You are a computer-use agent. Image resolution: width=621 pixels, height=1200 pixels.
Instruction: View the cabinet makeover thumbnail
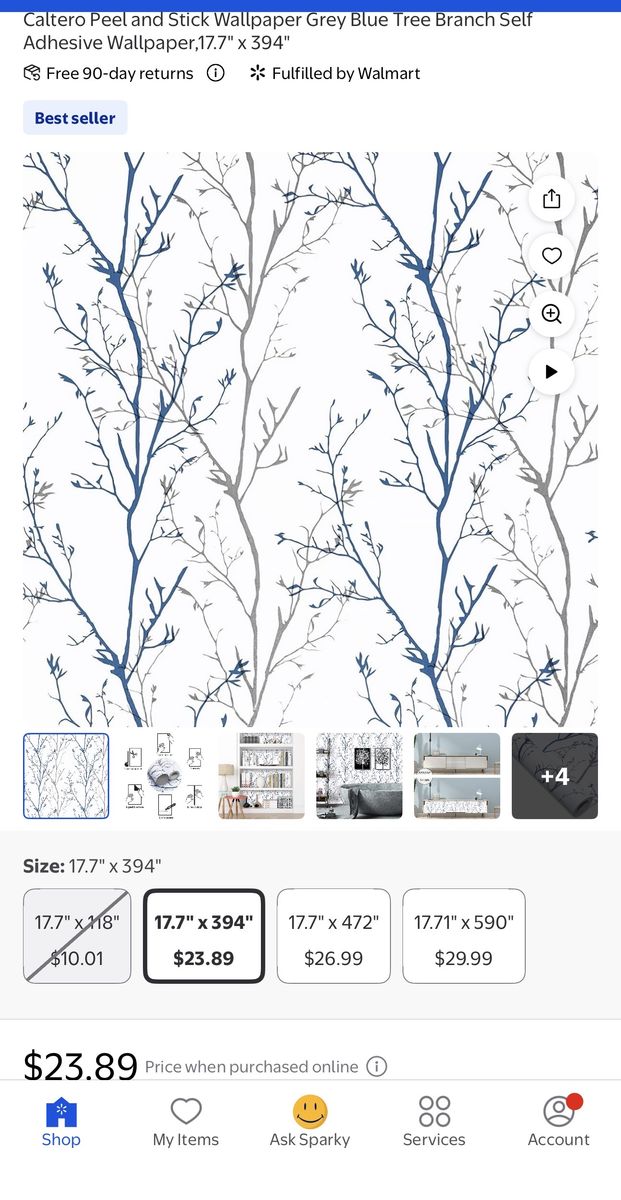pyautogui.click(x=457, y=776)
